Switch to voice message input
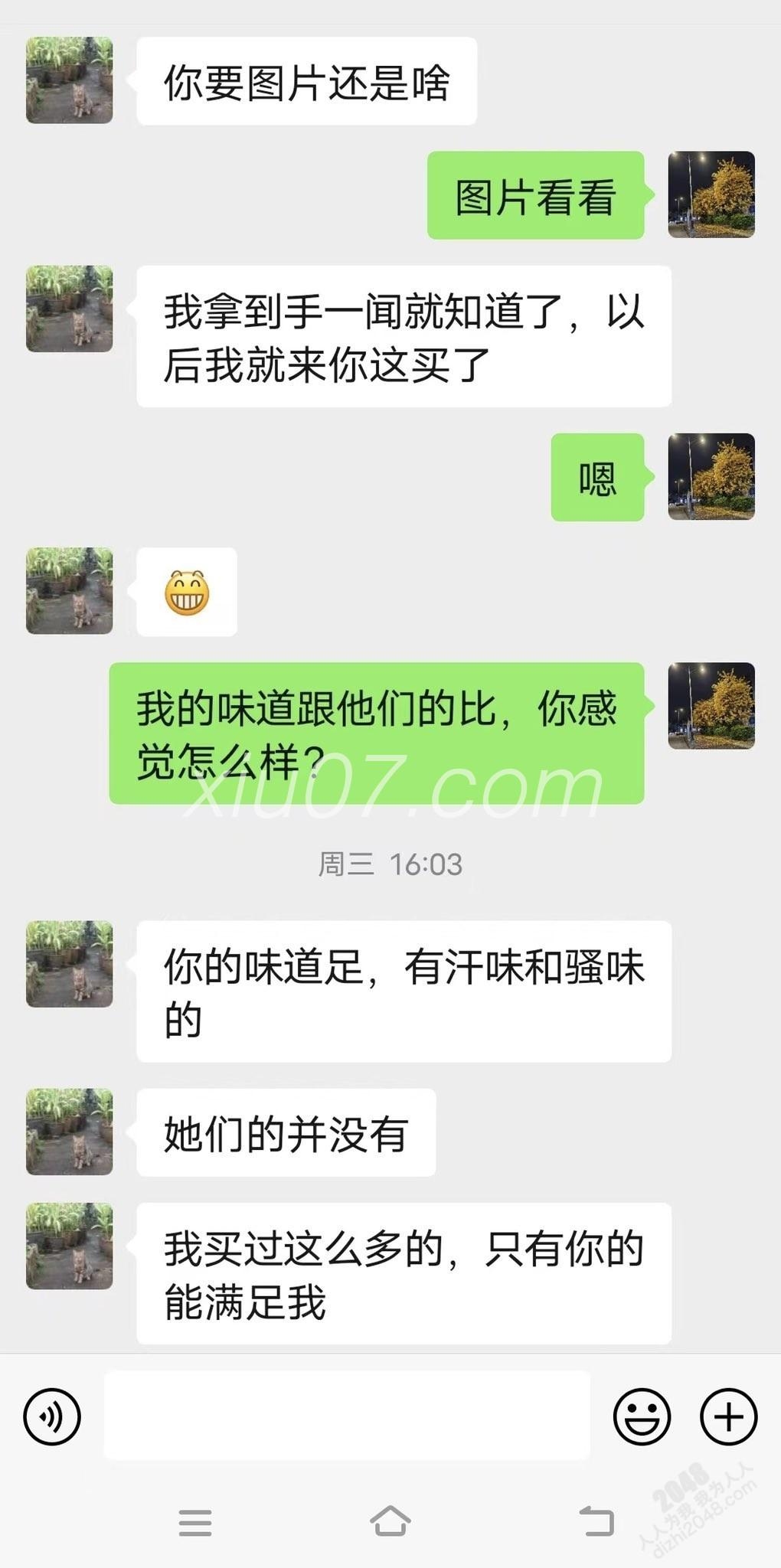 [52, 1416]
